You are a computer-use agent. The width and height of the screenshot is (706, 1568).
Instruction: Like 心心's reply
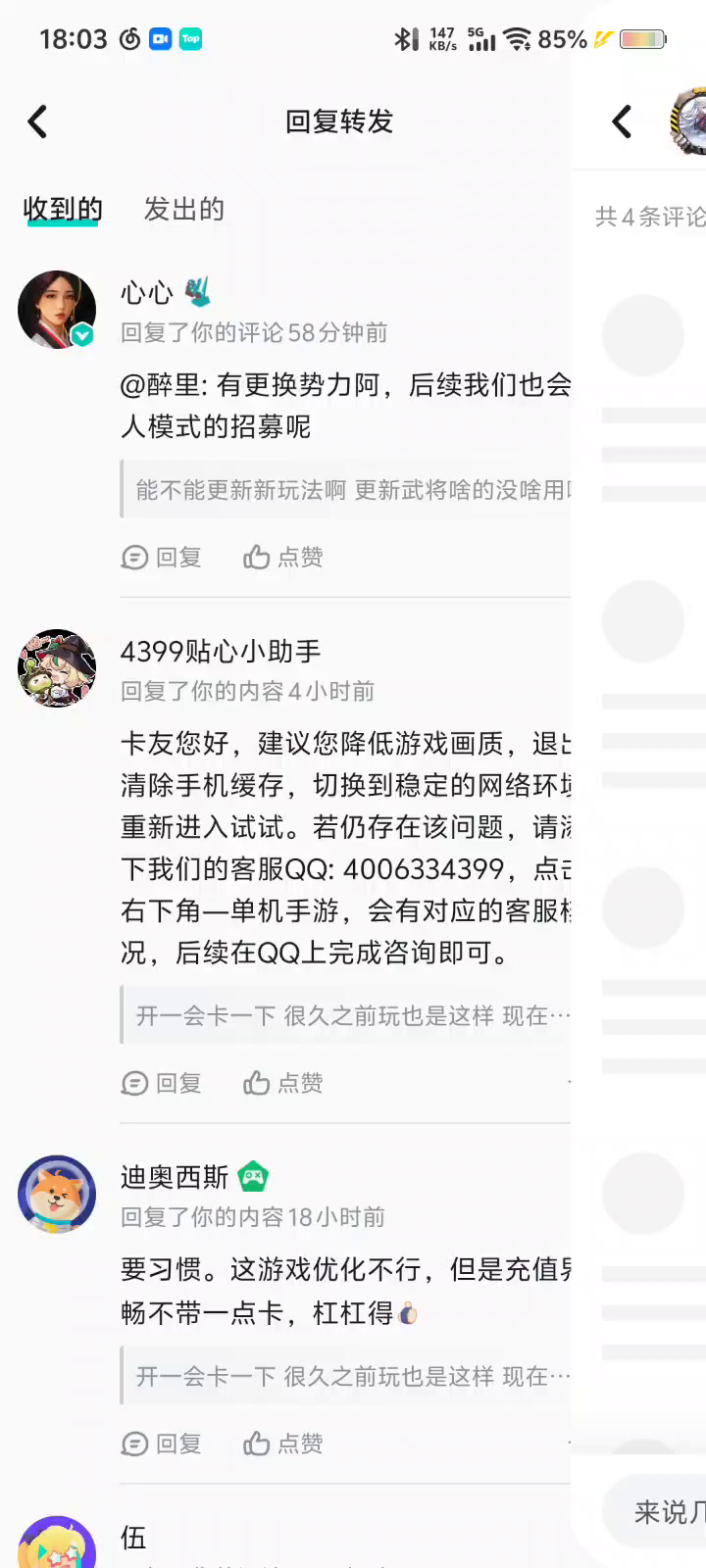(x=283, y=558)
